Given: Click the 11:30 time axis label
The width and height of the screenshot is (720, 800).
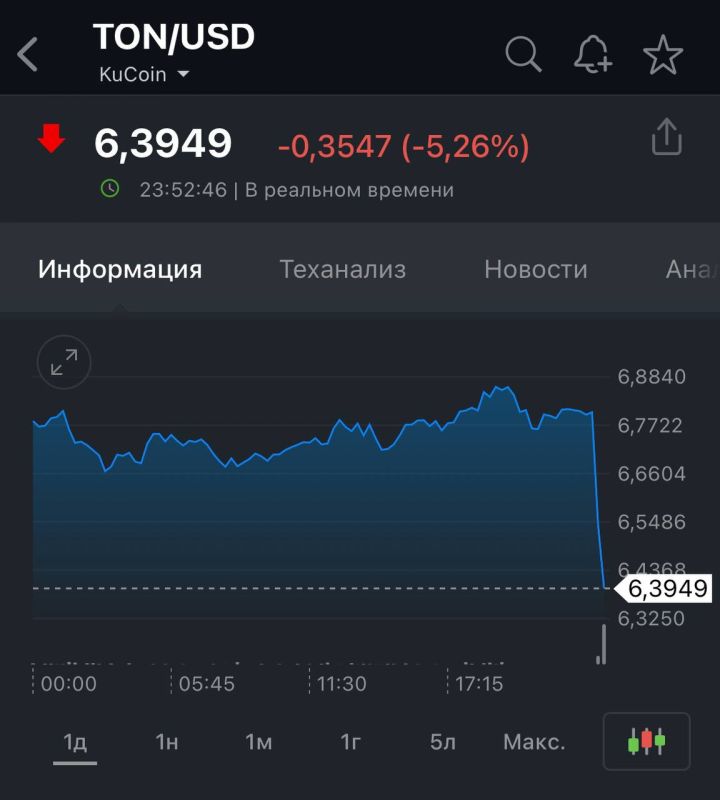Looking at the screenshot, I should point(345,684).
